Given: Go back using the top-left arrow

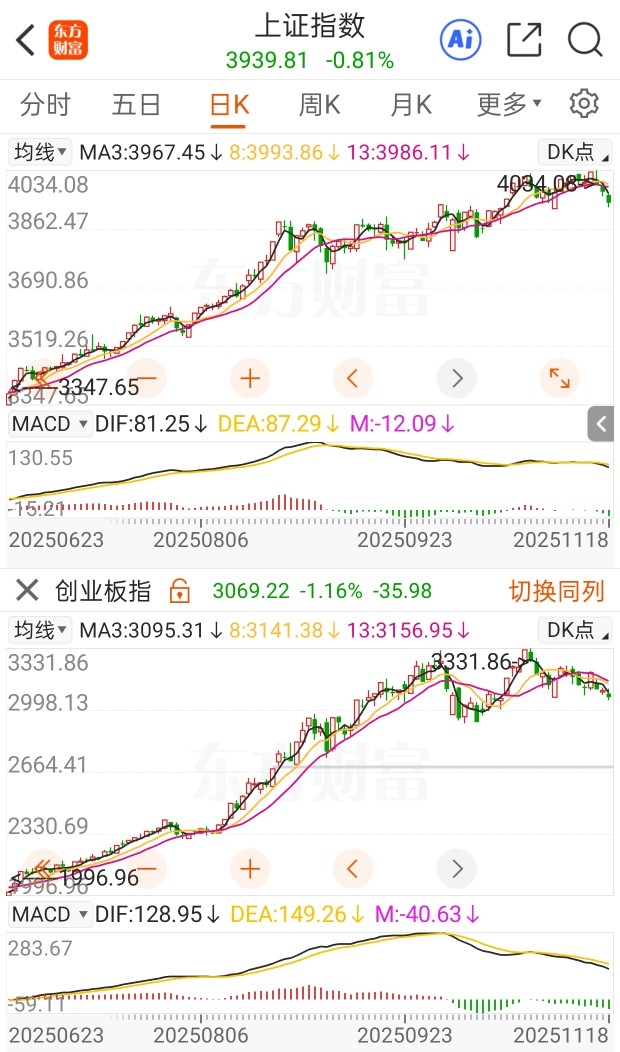Looking at the screenshot, I should pyautogui.click(x=26, y=40).
